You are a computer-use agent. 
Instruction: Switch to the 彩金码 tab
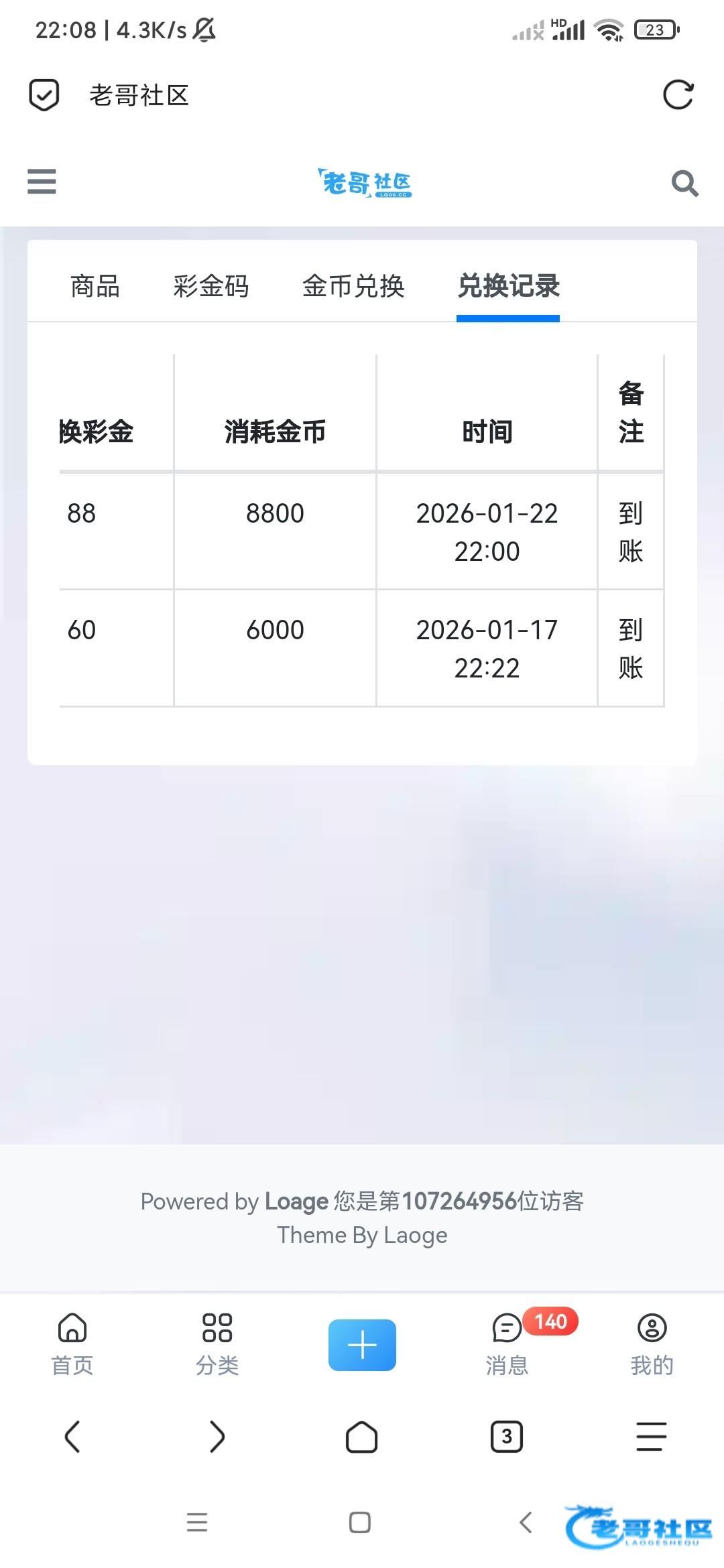tap(210, 286)
